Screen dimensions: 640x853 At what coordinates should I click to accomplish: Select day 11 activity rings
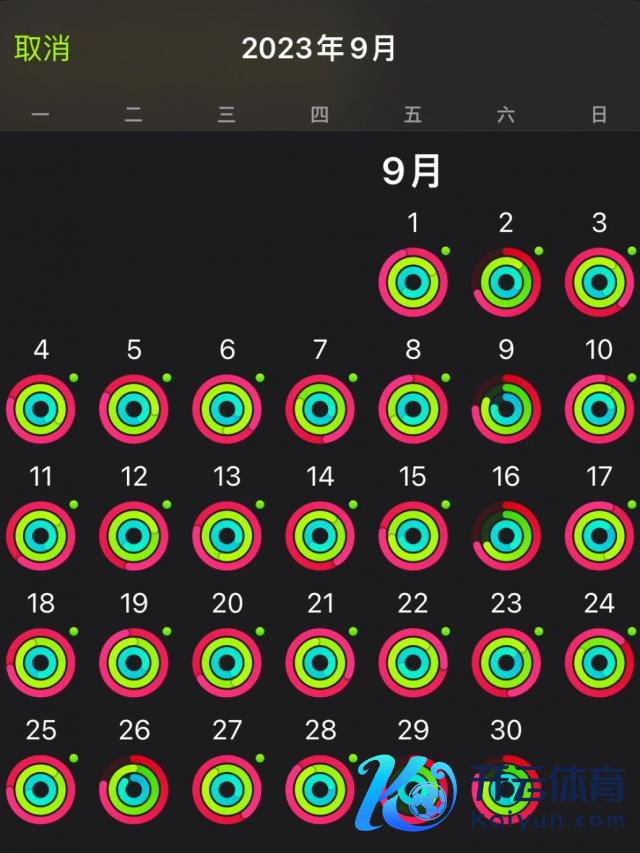click(x=41, y=536)
